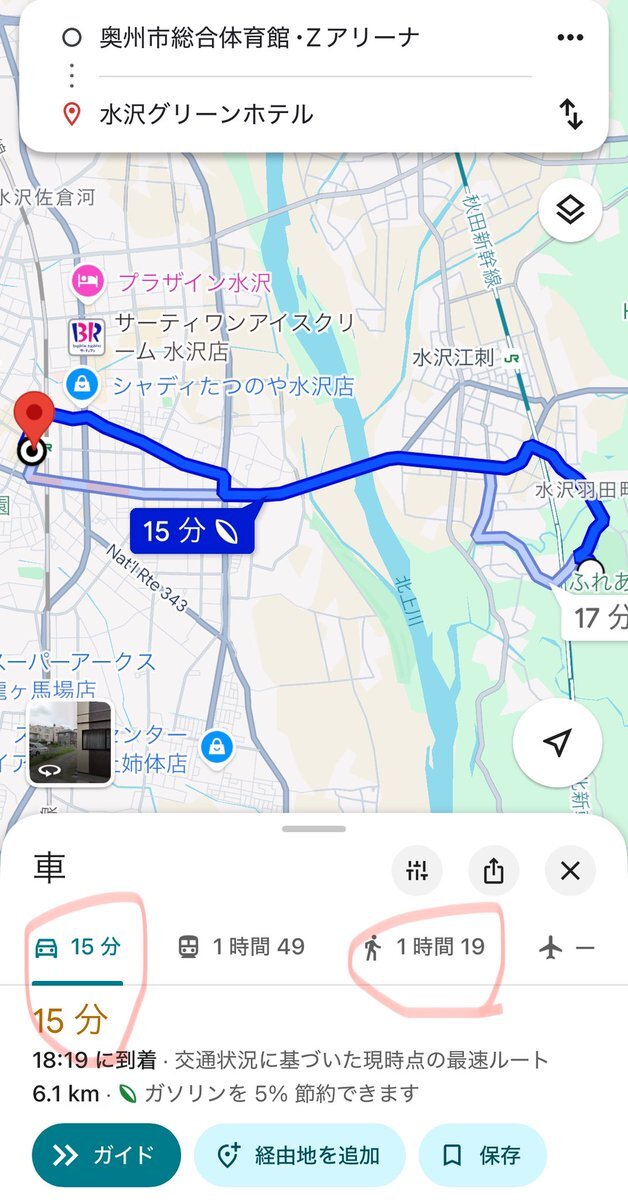Screen dimensions: 628x1200
Task: Select the car tab showing 15 分
Action: point(77,947)
